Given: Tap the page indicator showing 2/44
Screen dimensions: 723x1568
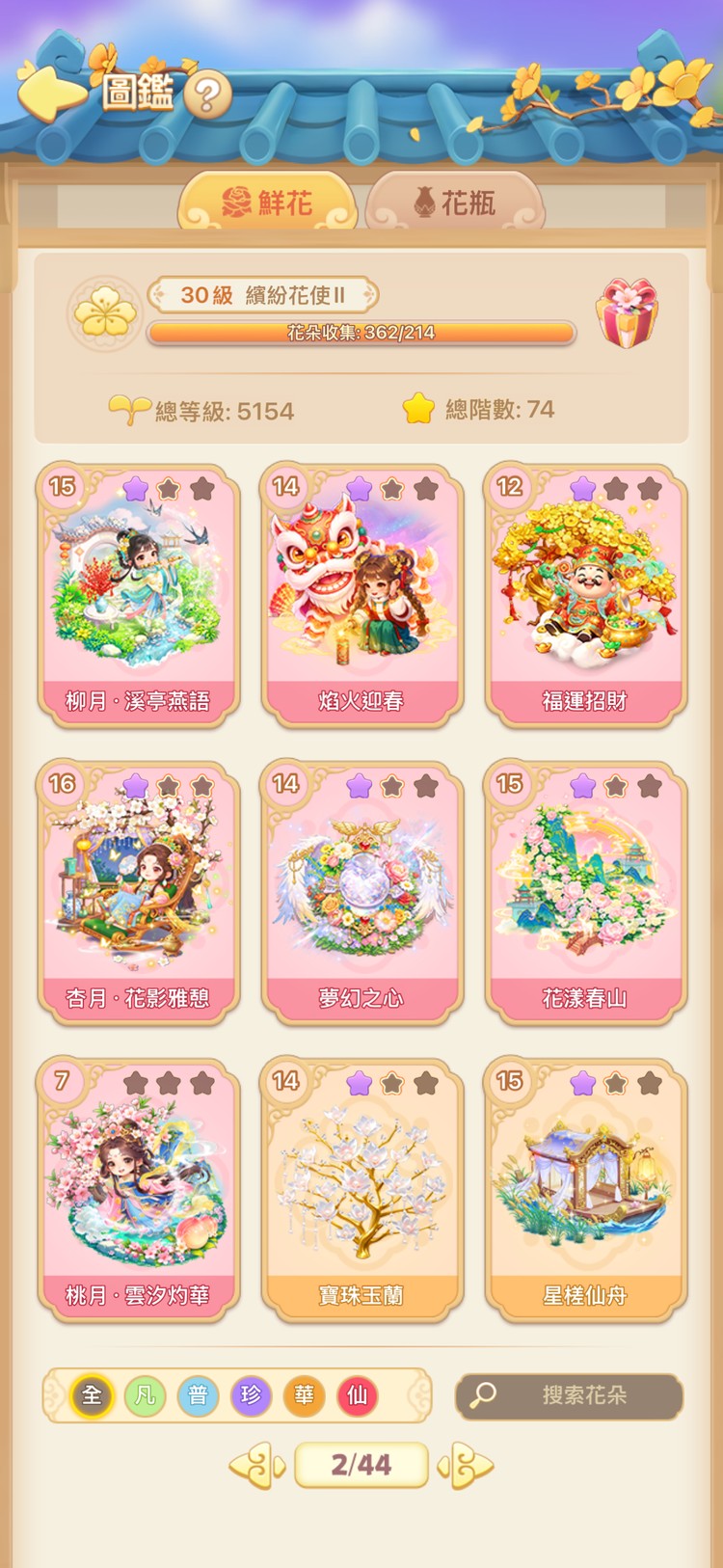Looking at the screenshot, I should coord(361,1464).
